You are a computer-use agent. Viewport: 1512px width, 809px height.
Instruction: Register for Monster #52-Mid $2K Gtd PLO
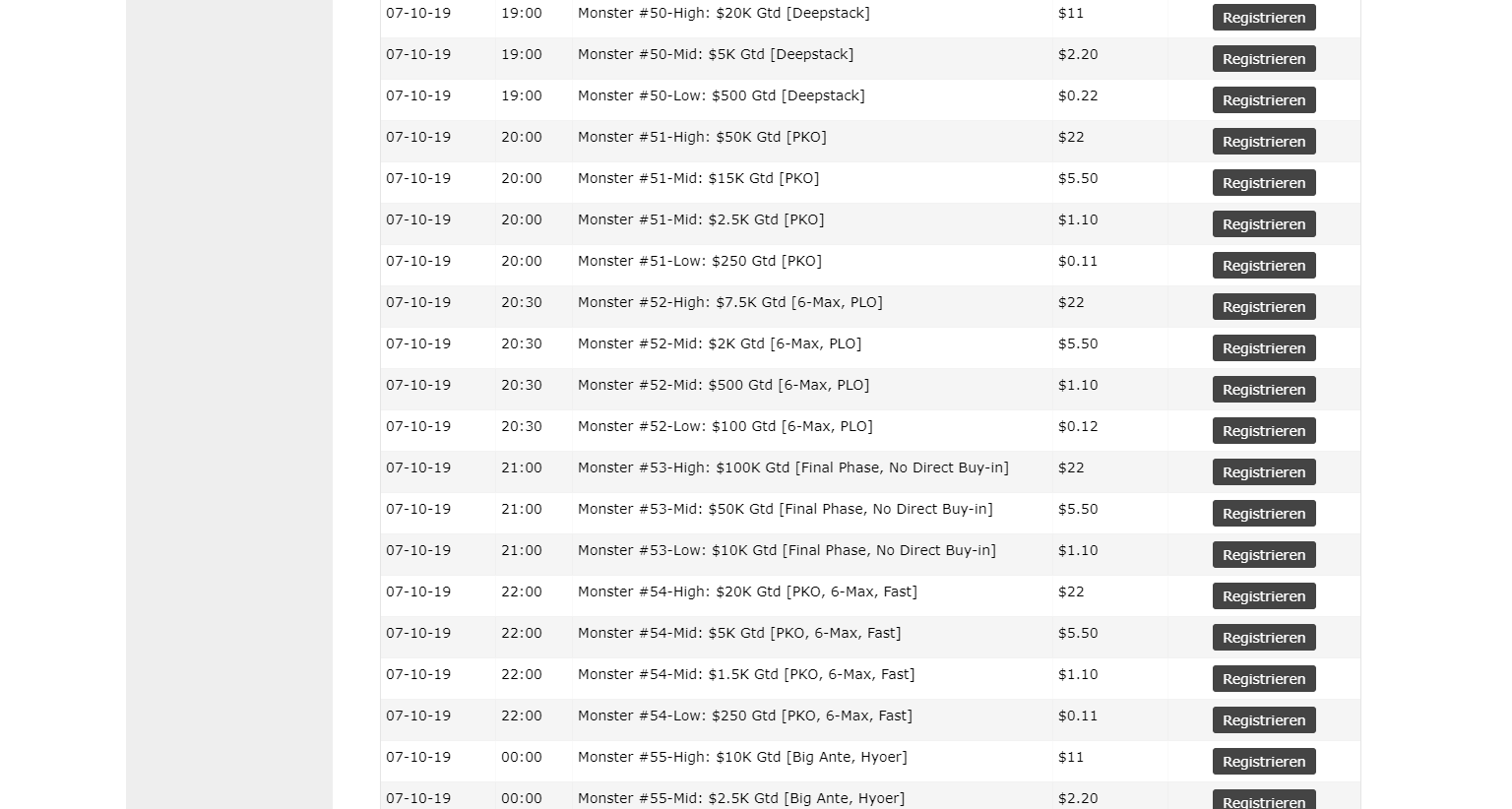pyautogui.click(x=1264, y=348)
